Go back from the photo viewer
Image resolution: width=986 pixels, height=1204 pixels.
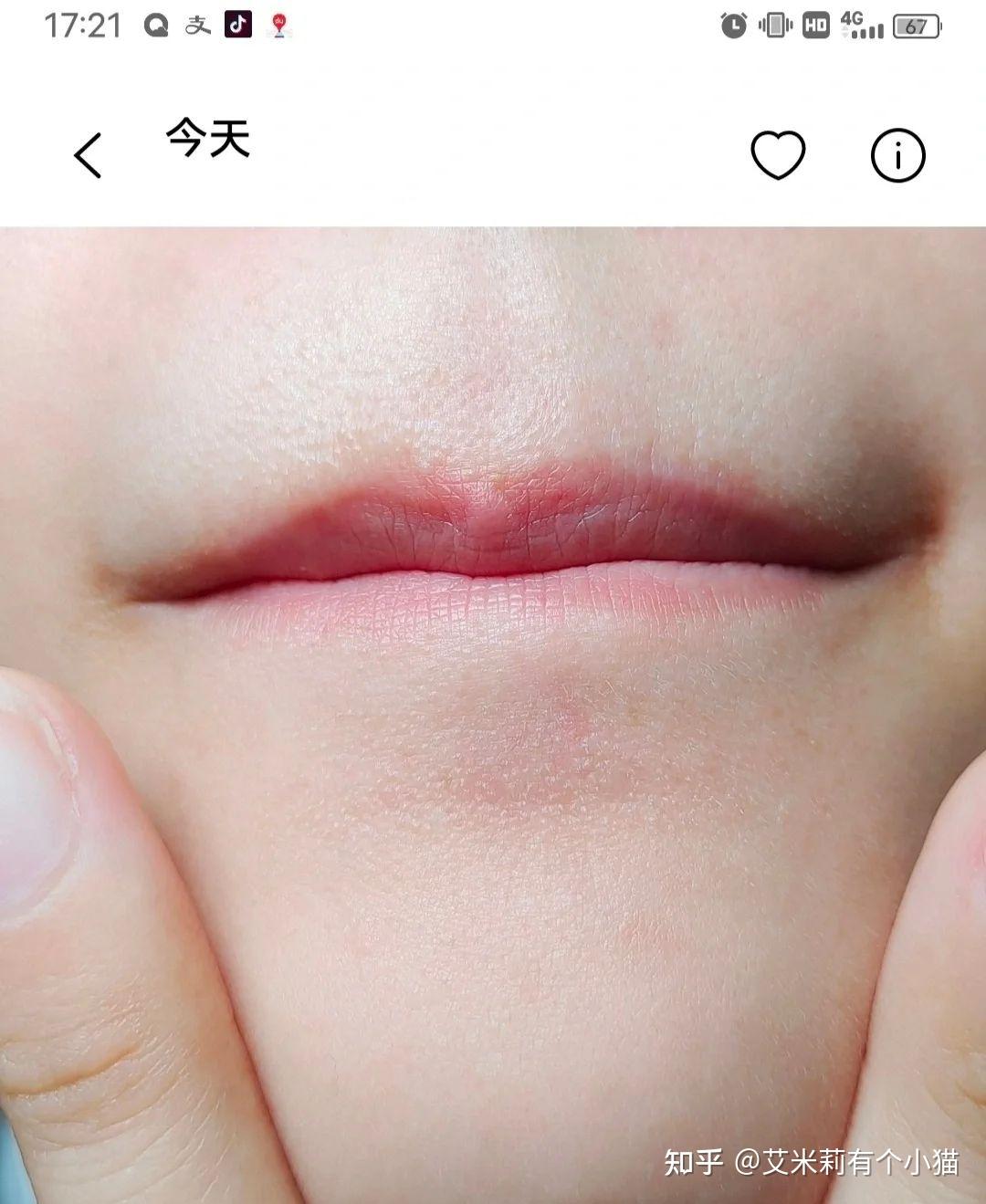tap(89, 154)
